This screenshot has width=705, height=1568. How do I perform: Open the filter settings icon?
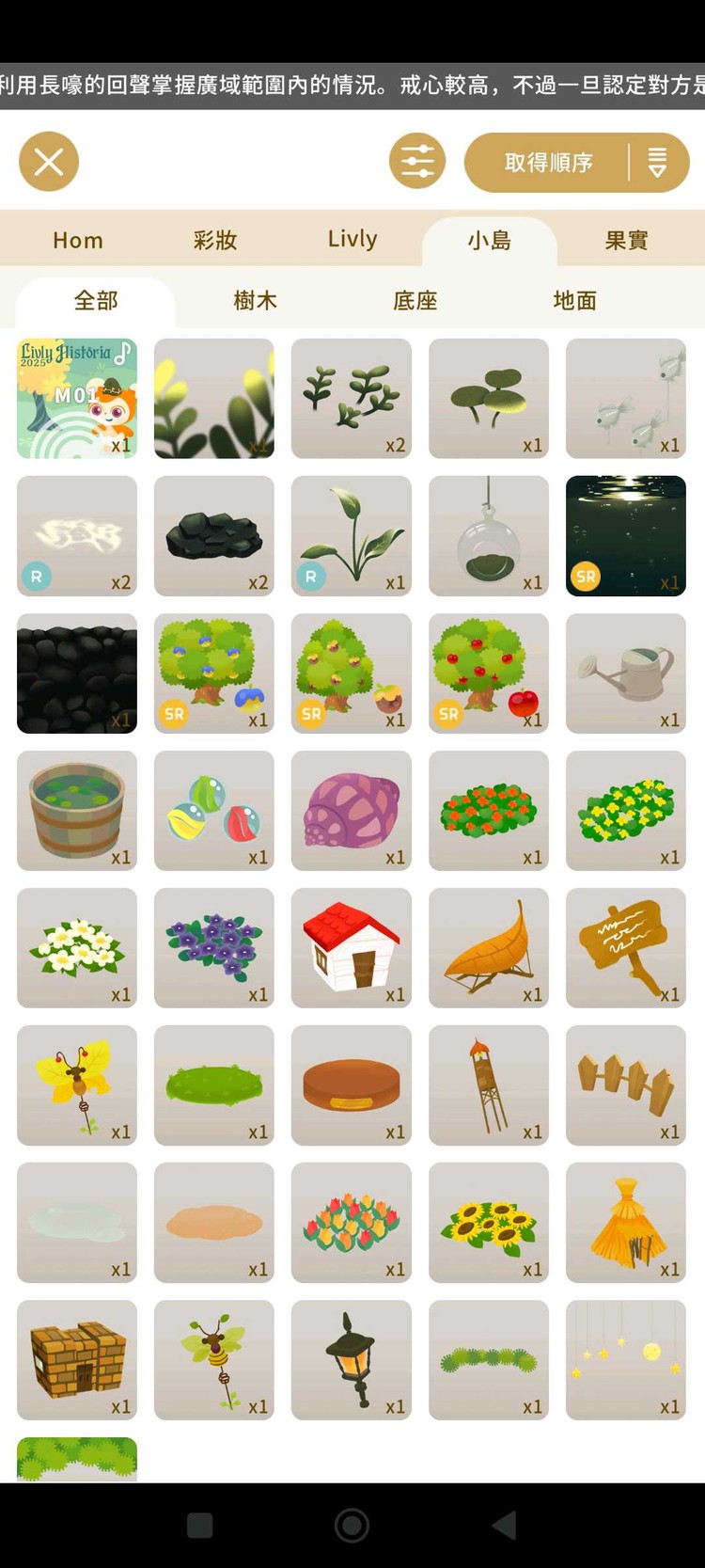(x=417, y=162)
